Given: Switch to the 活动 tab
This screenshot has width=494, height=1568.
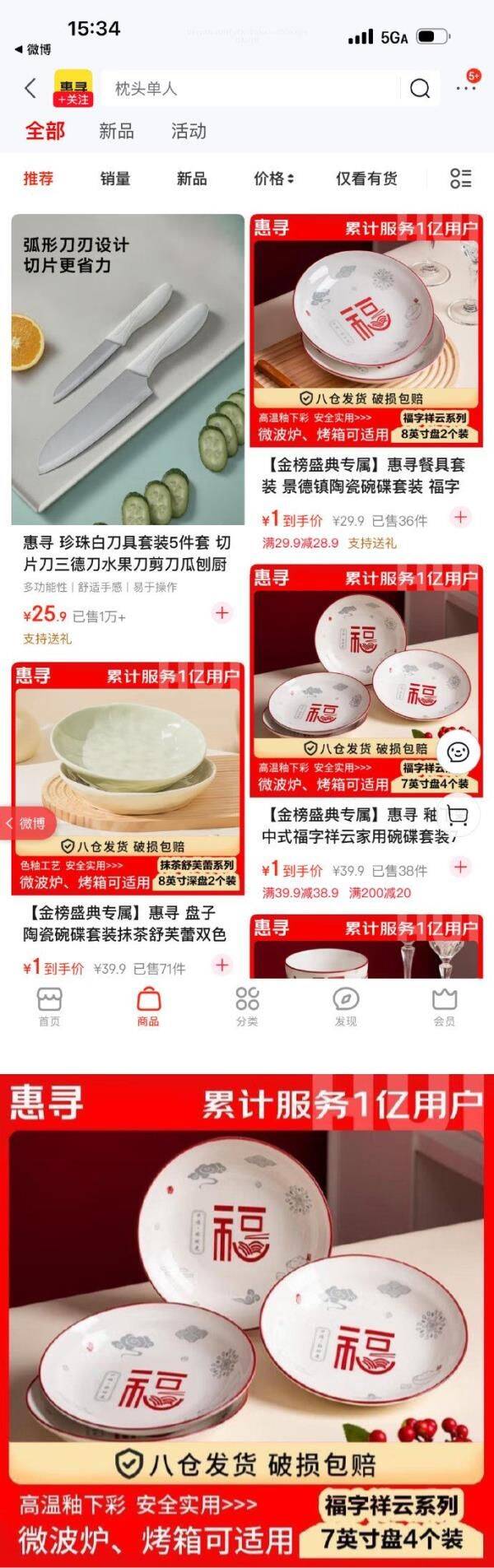Looking at the screenshot, I should (x=188, y=131).
